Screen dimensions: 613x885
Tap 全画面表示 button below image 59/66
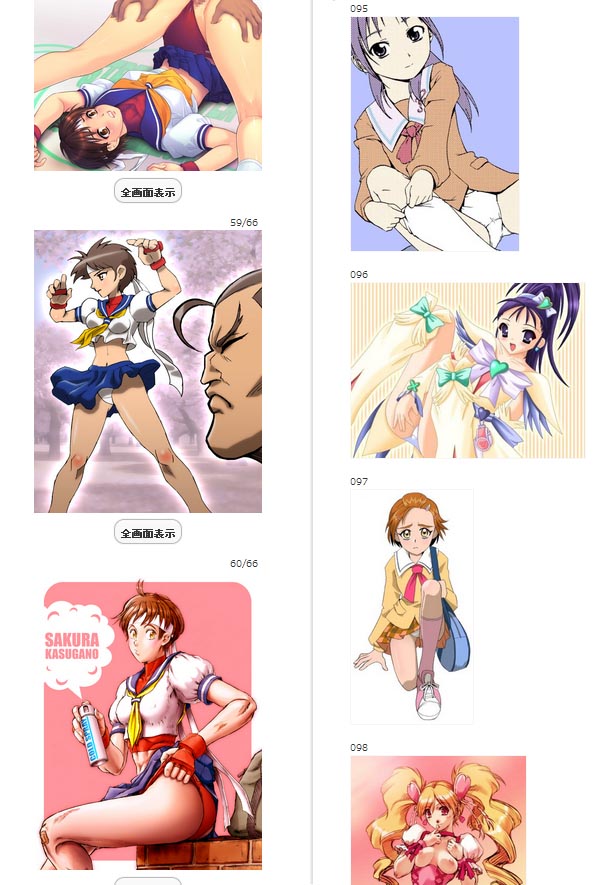coord(148,532)
